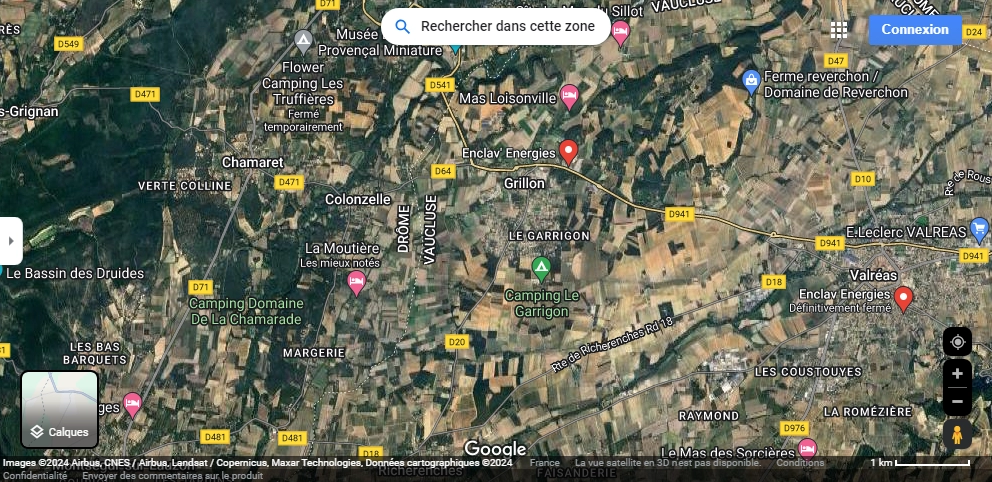Open the Camping Le Garrigon marker
The height and width of the screenshot is (482, 992).
click(541, 267)
